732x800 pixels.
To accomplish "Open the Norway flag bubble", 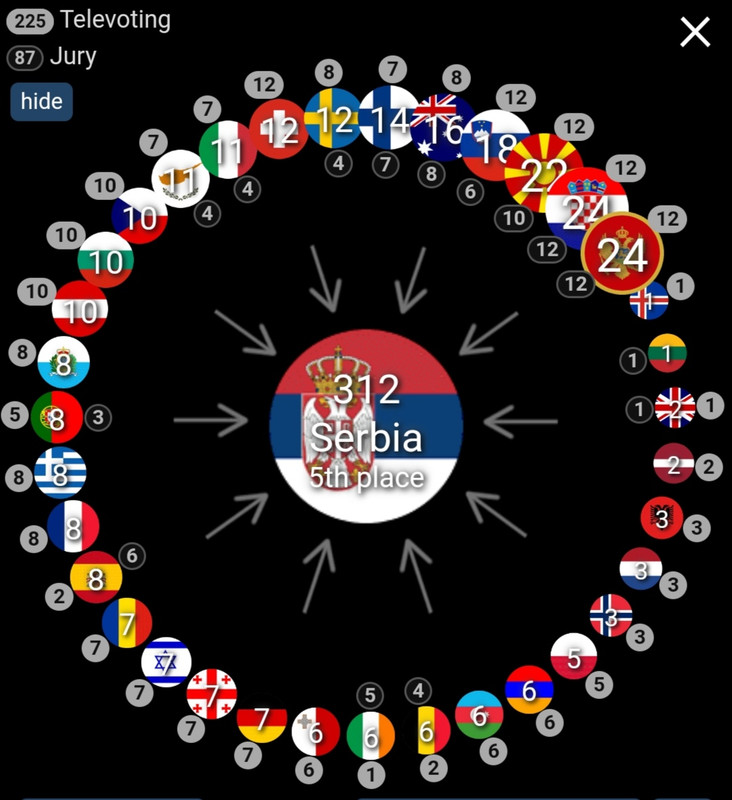I will tap(611, 615).
